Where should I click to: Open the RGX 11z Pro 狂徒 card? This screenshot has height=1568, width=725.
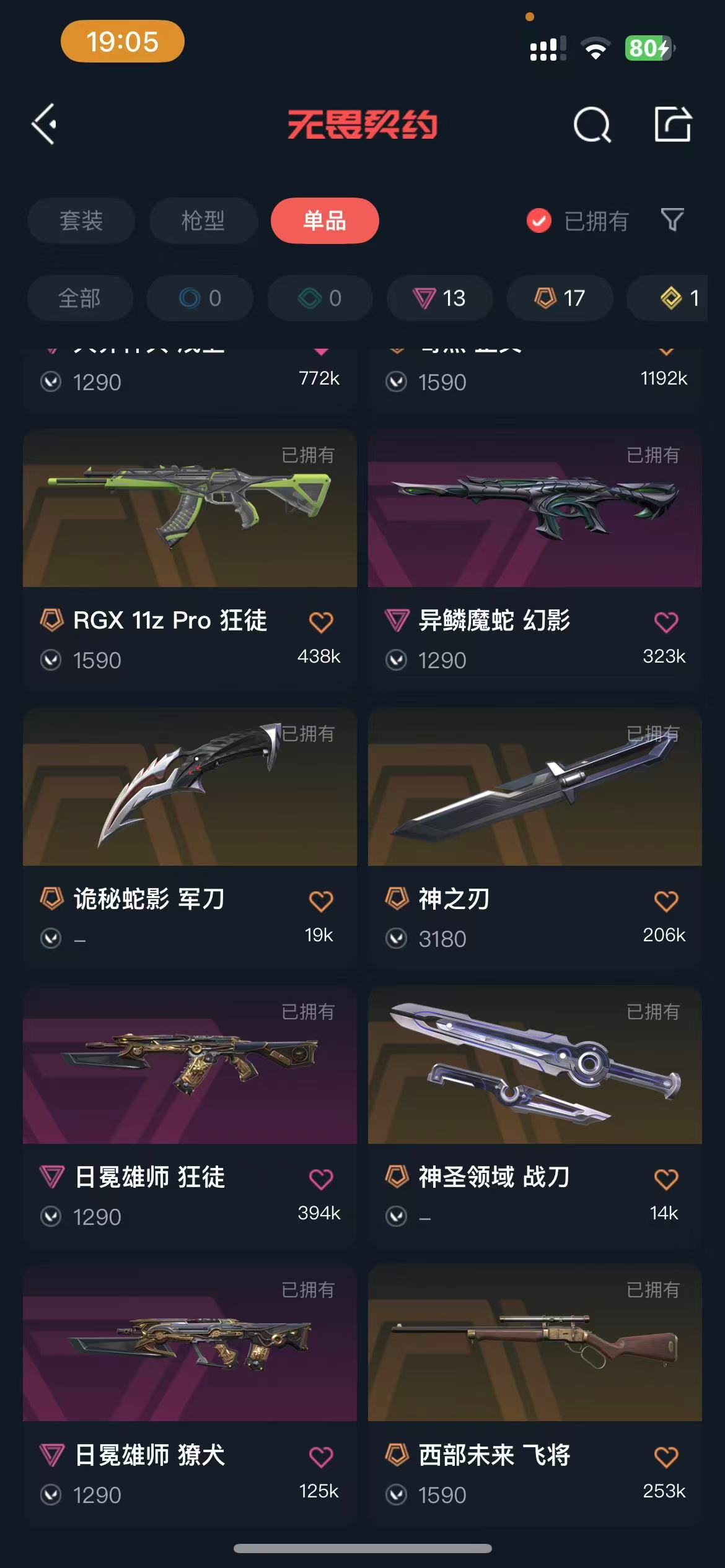190,559
